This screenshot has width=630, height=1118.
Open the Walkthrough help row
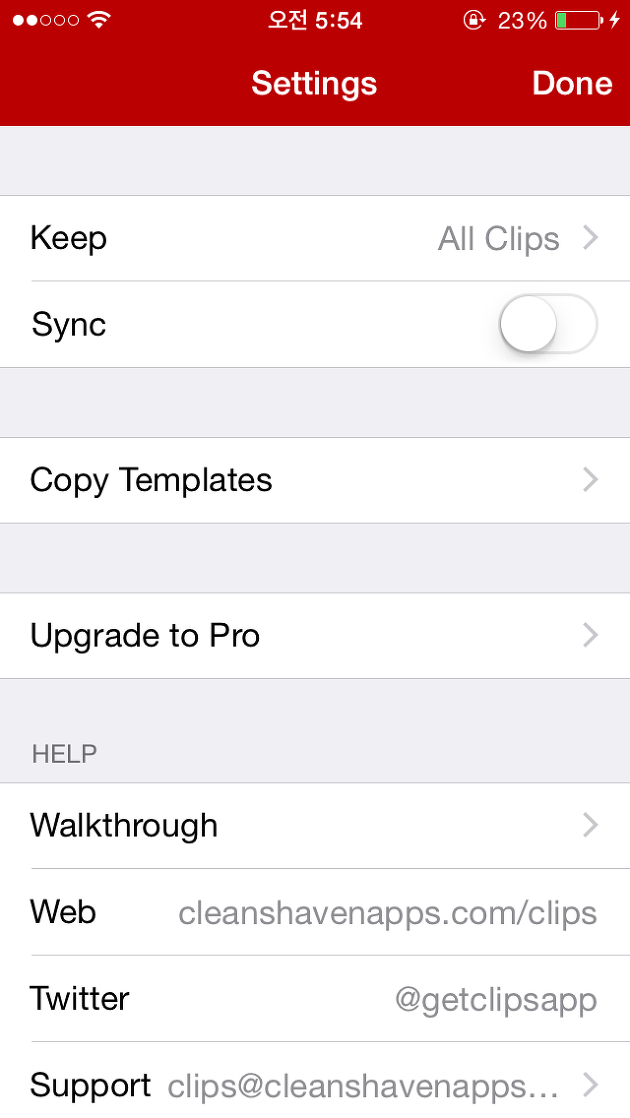pos(315,826)
